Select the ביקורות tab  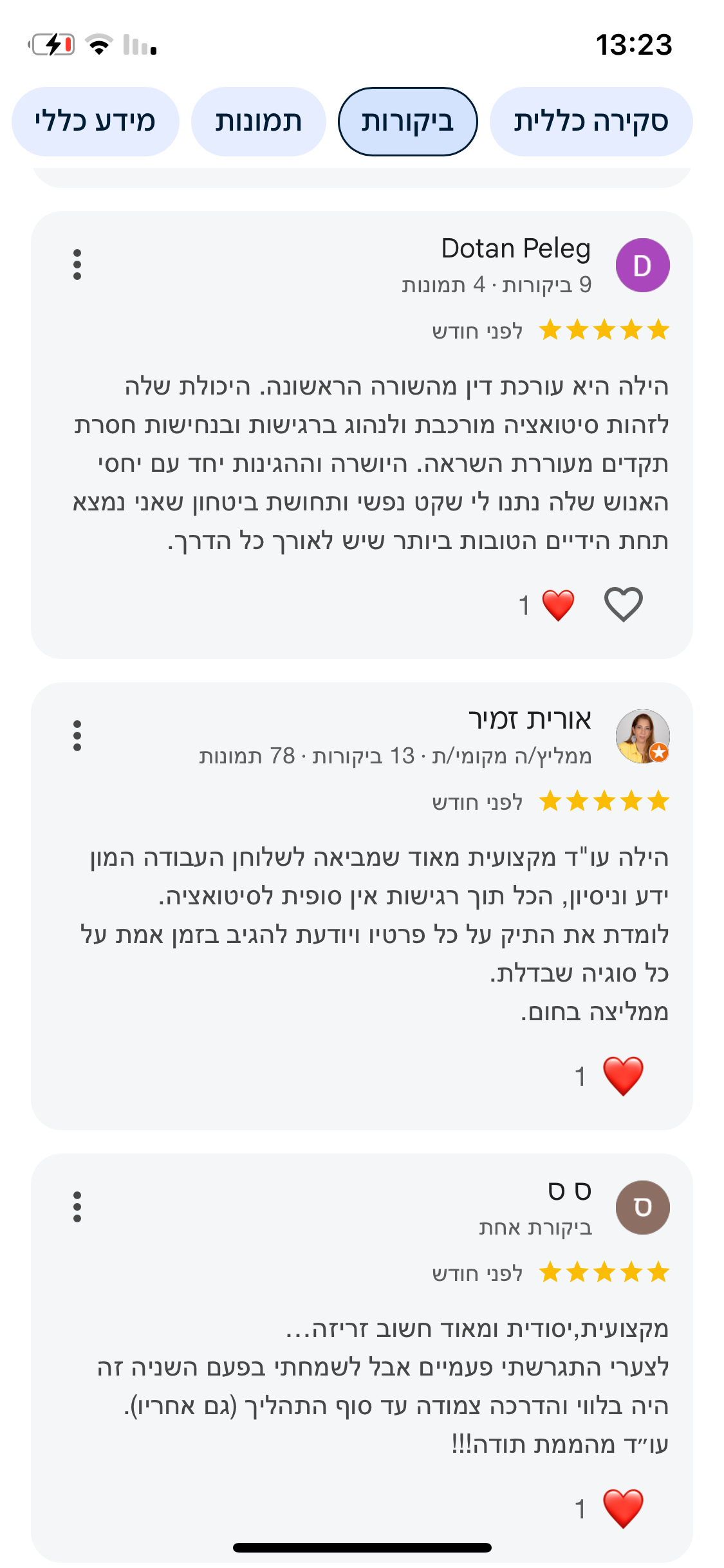click(407, 122)
